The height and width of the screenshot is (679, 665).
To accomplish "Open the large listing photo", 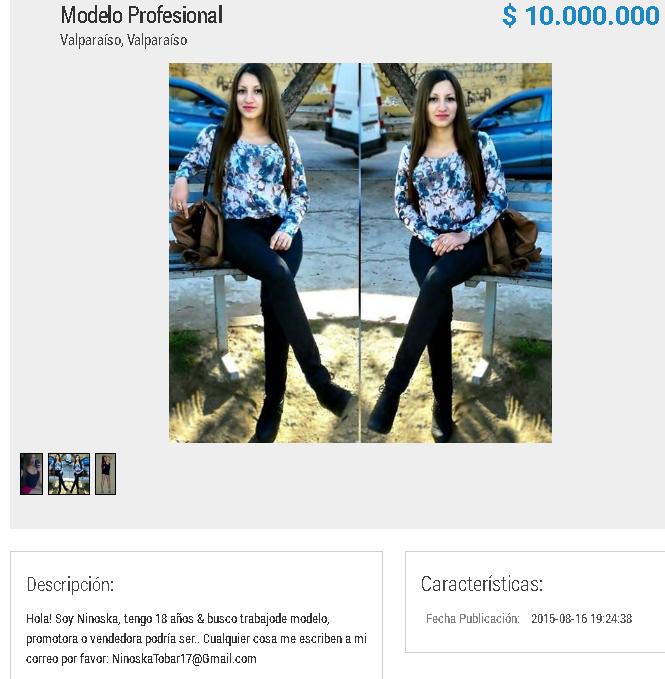I will tap(360, 252).
